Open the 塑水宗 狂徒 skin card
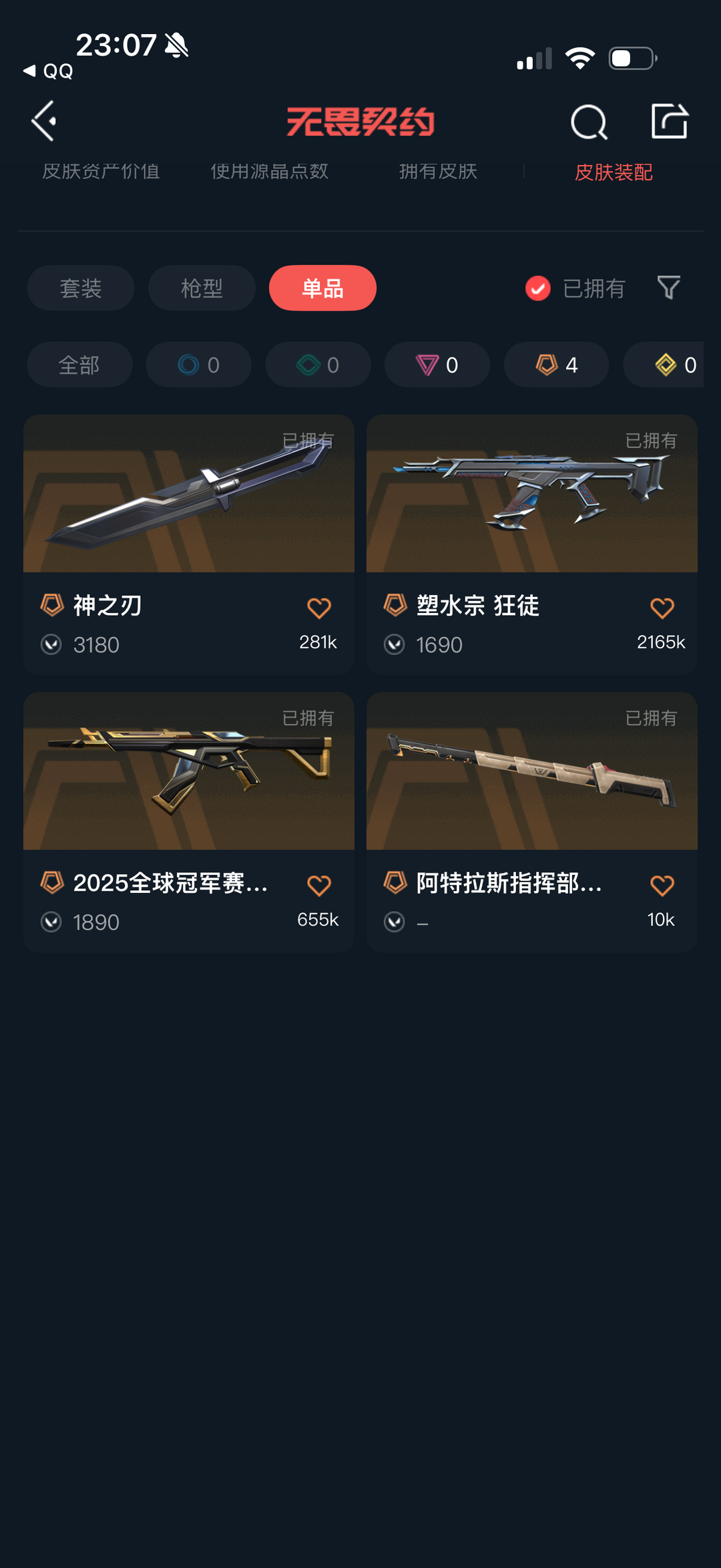This screenshot has width=721, height=1568. coord(531,494)
